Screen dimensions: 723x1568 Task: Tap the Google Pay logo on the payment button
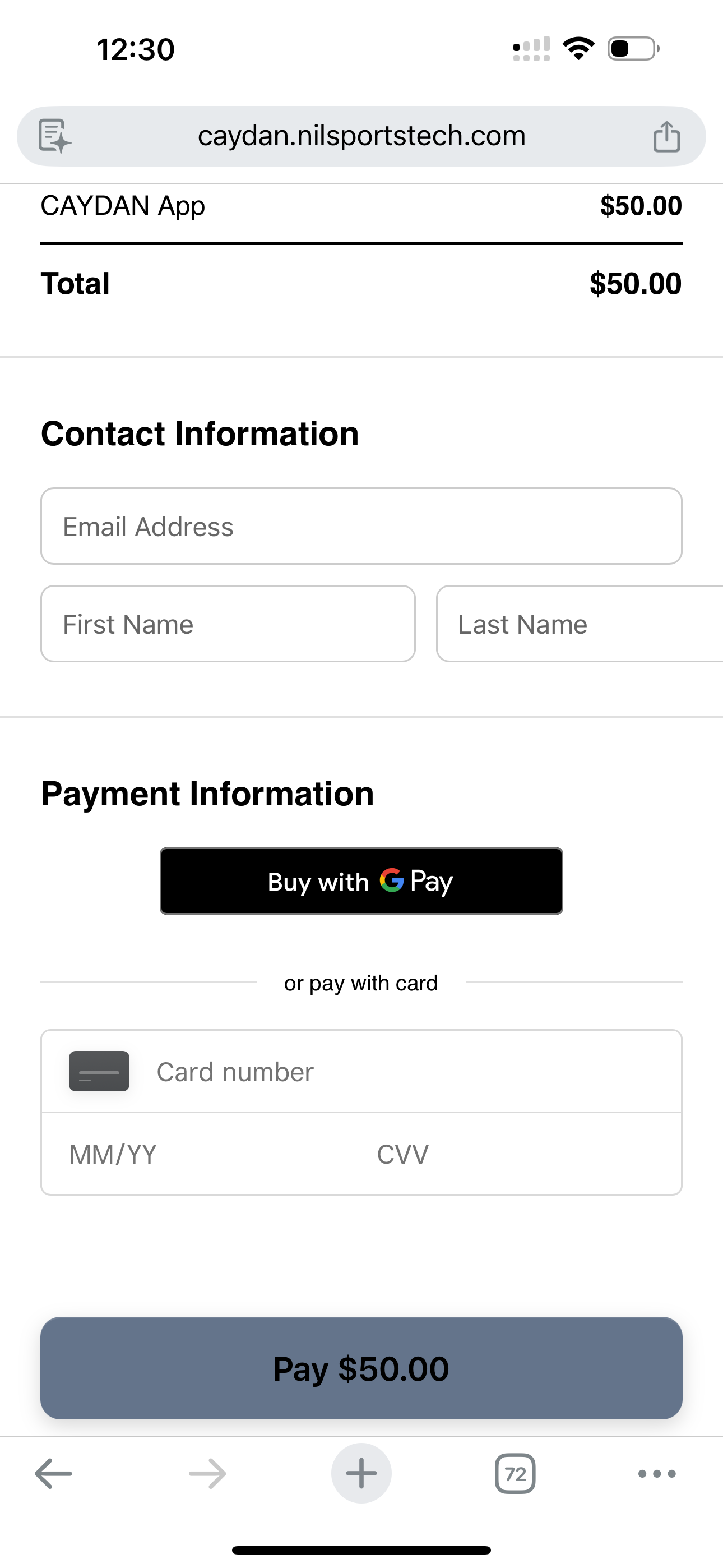tap(392, 881)
